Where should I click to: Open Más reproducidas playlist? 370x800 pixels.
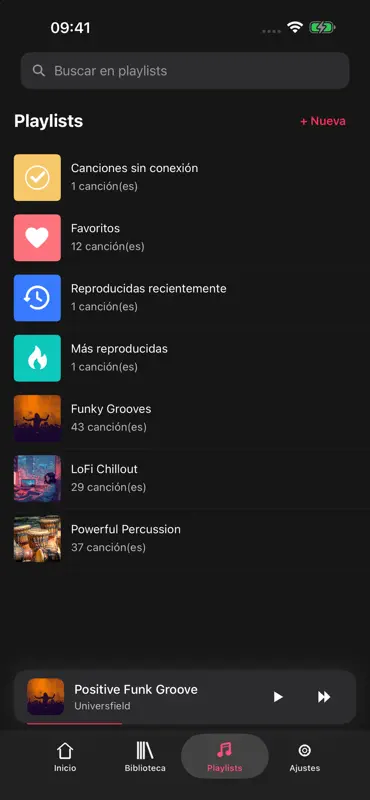tap(185, 358)
